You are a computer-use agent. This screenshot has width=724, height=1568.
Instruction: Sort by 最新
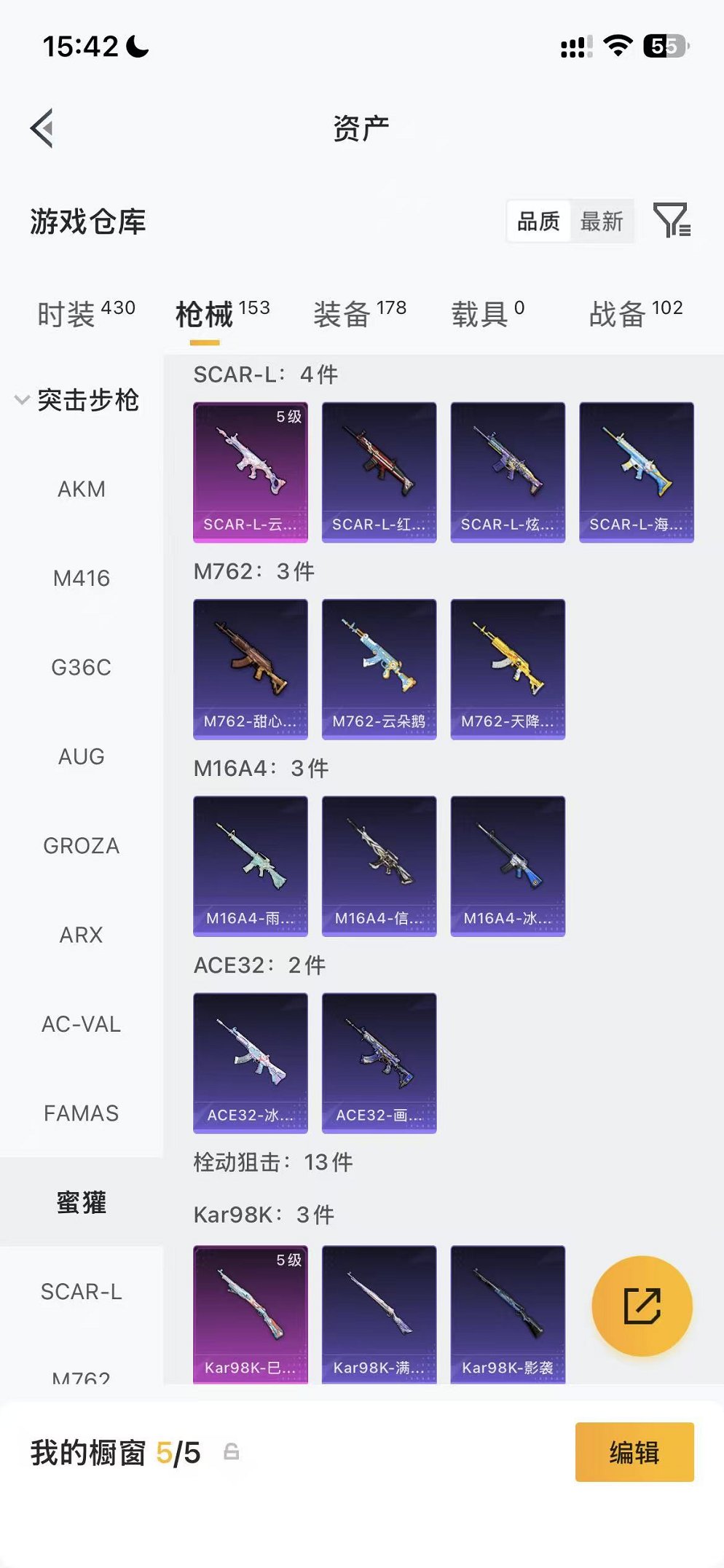(x=602, y=221)
